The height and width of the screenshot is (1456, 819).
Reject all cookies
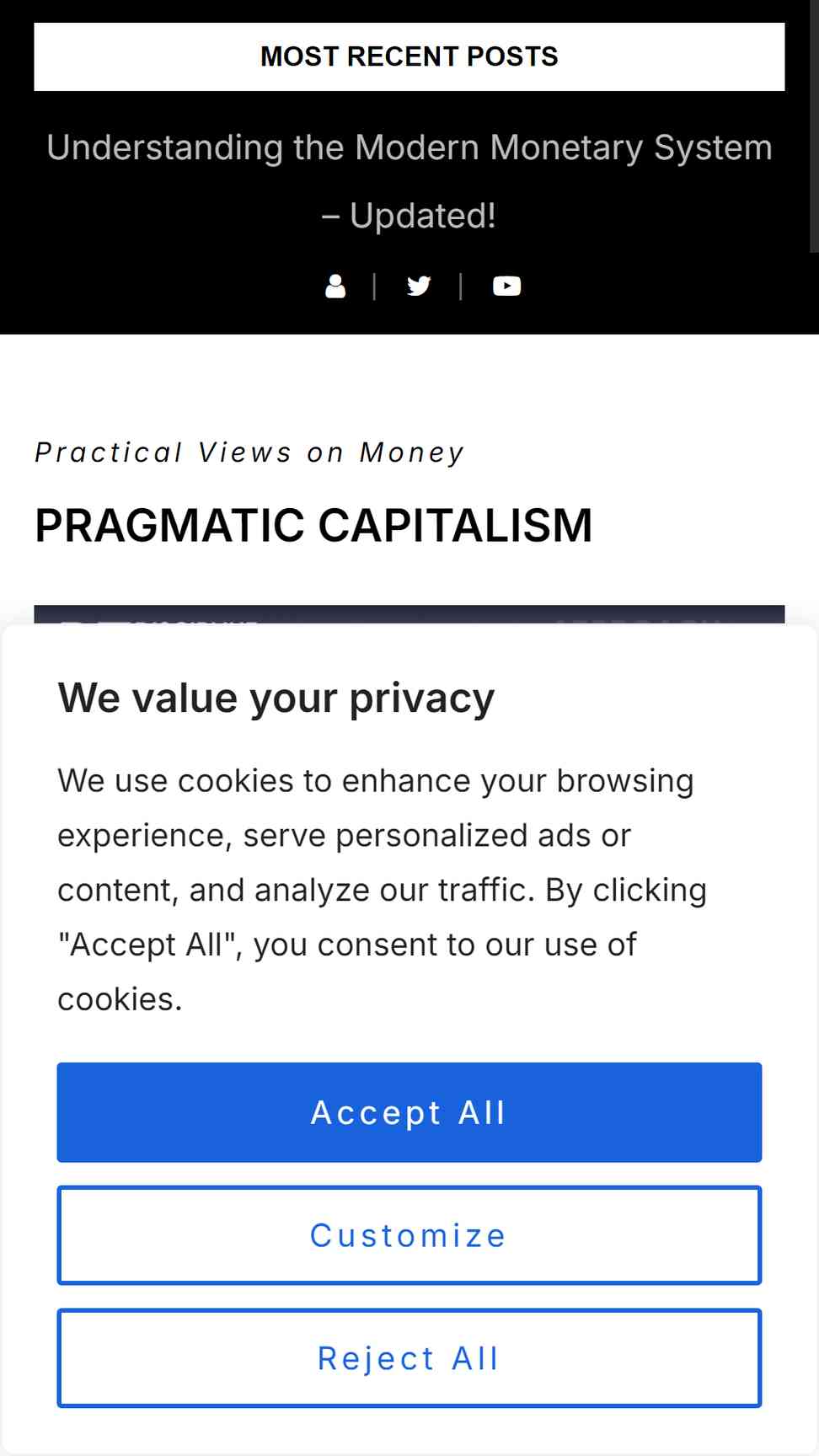pyautogui.click(x=409, y=1358)
